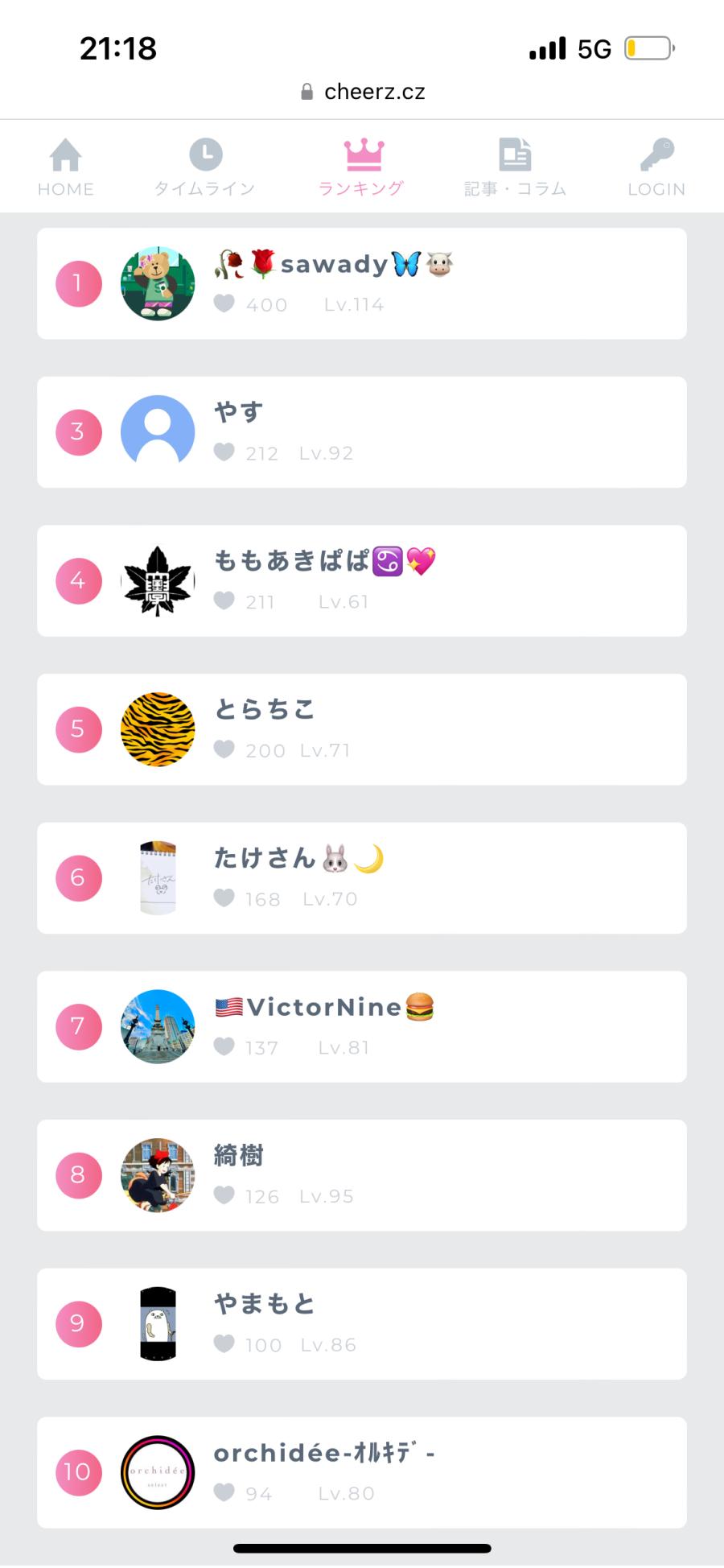Open やす's ranking entry
This screenshot has height=1568, width=724.
362,432
